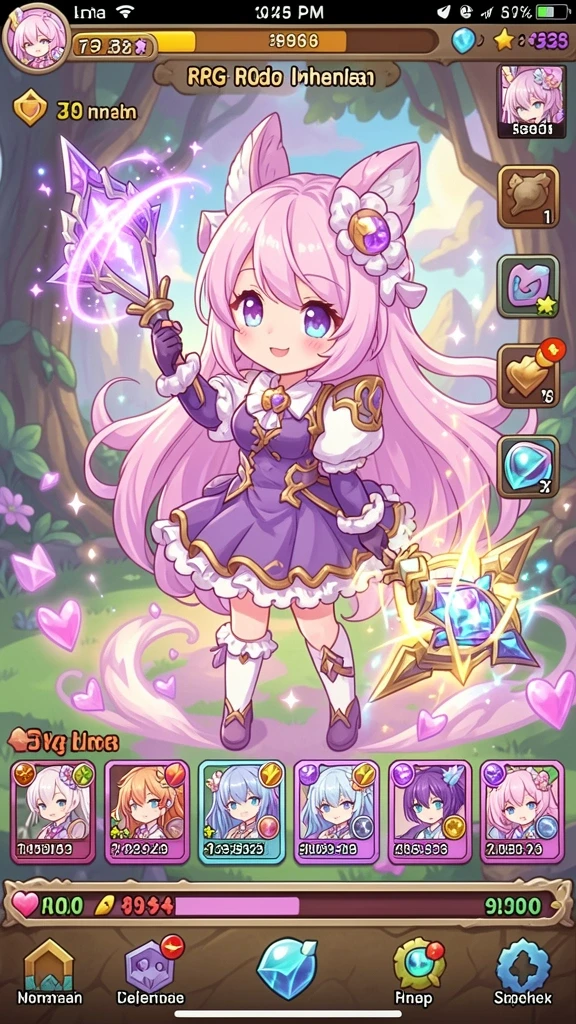Tap the central blue crystal tab

(x=287, y=968)
